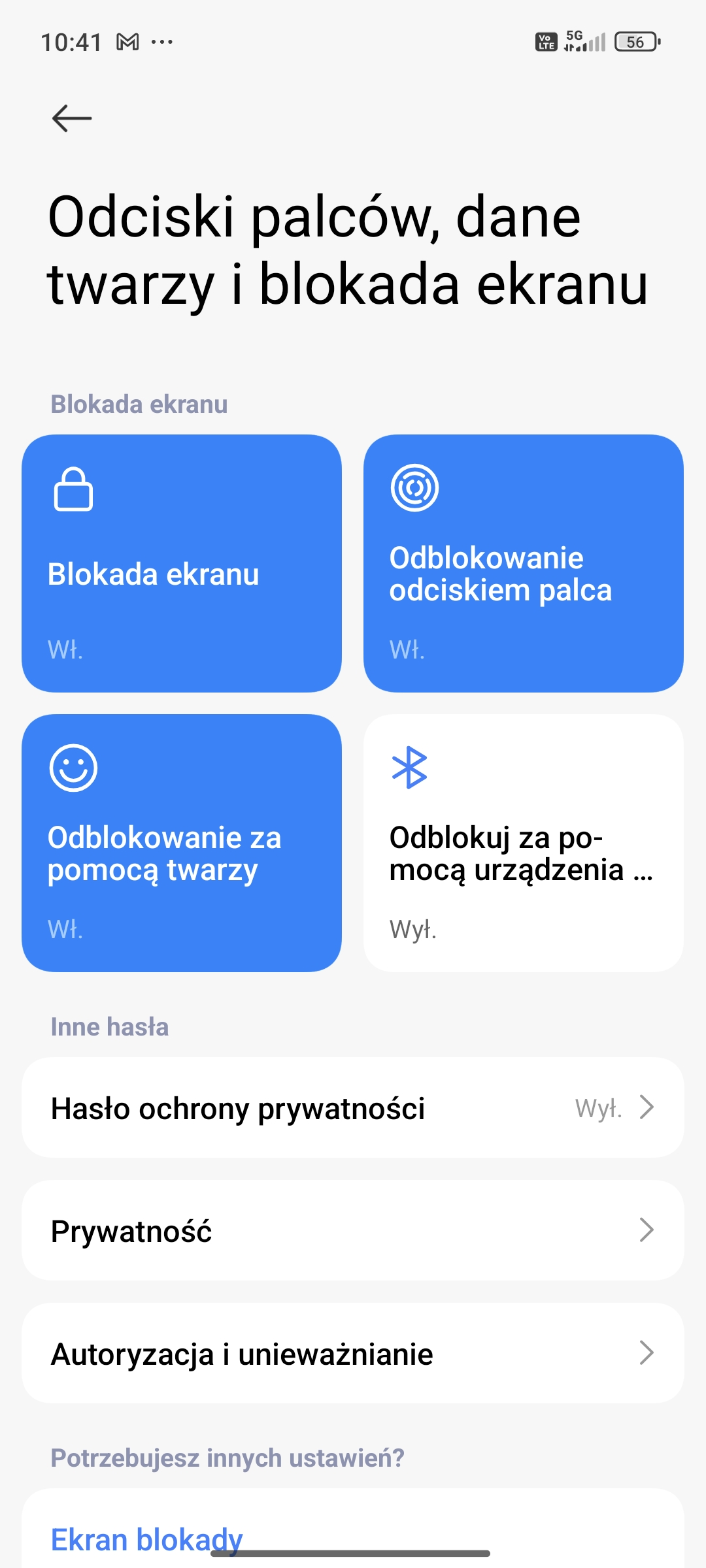Open Odblokowanie za pomocą twarzy card
This screenshot has width=706, height=1568.
coord(182,843)
